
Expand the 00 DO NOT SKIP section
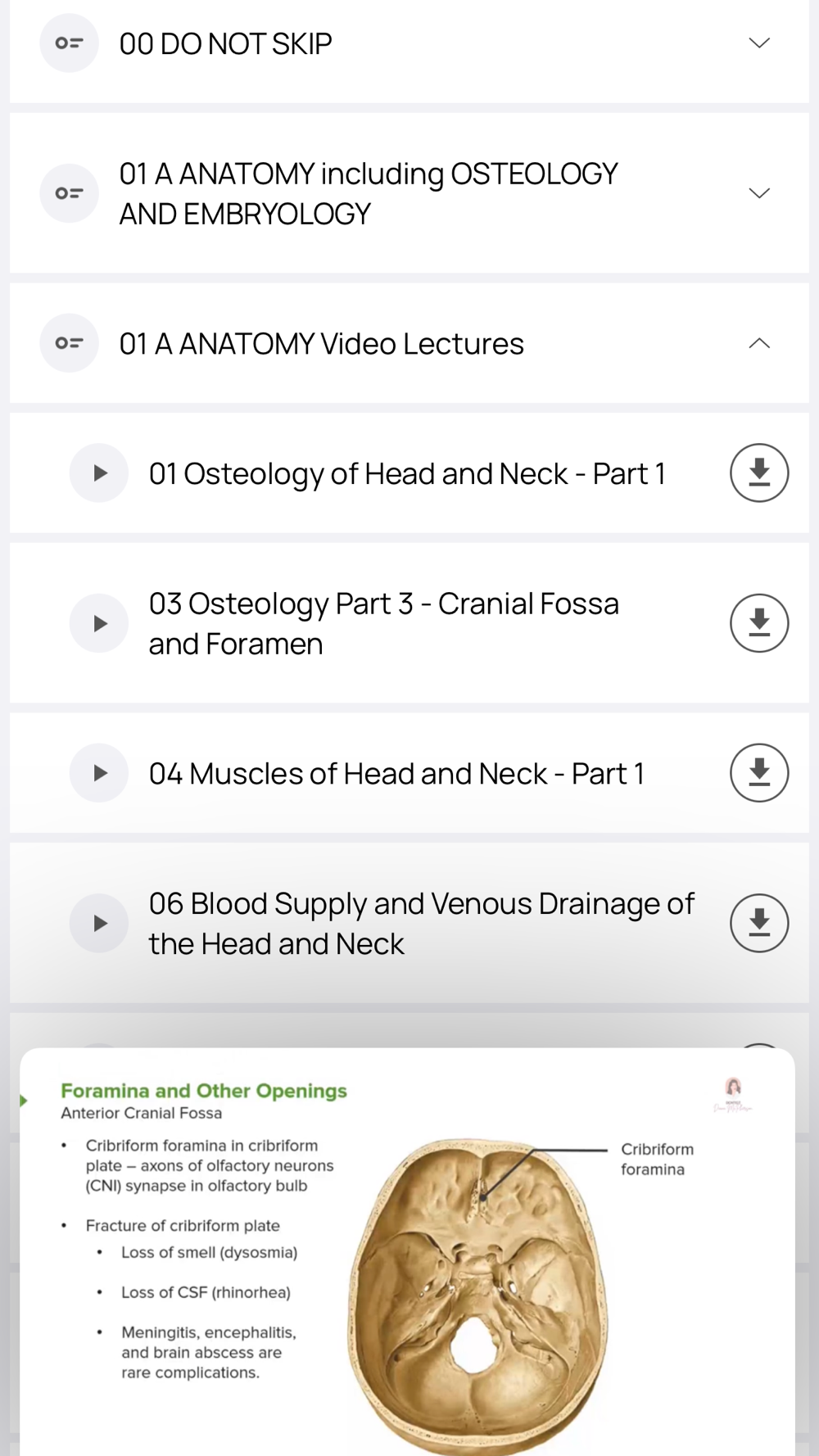coord(758,43)
